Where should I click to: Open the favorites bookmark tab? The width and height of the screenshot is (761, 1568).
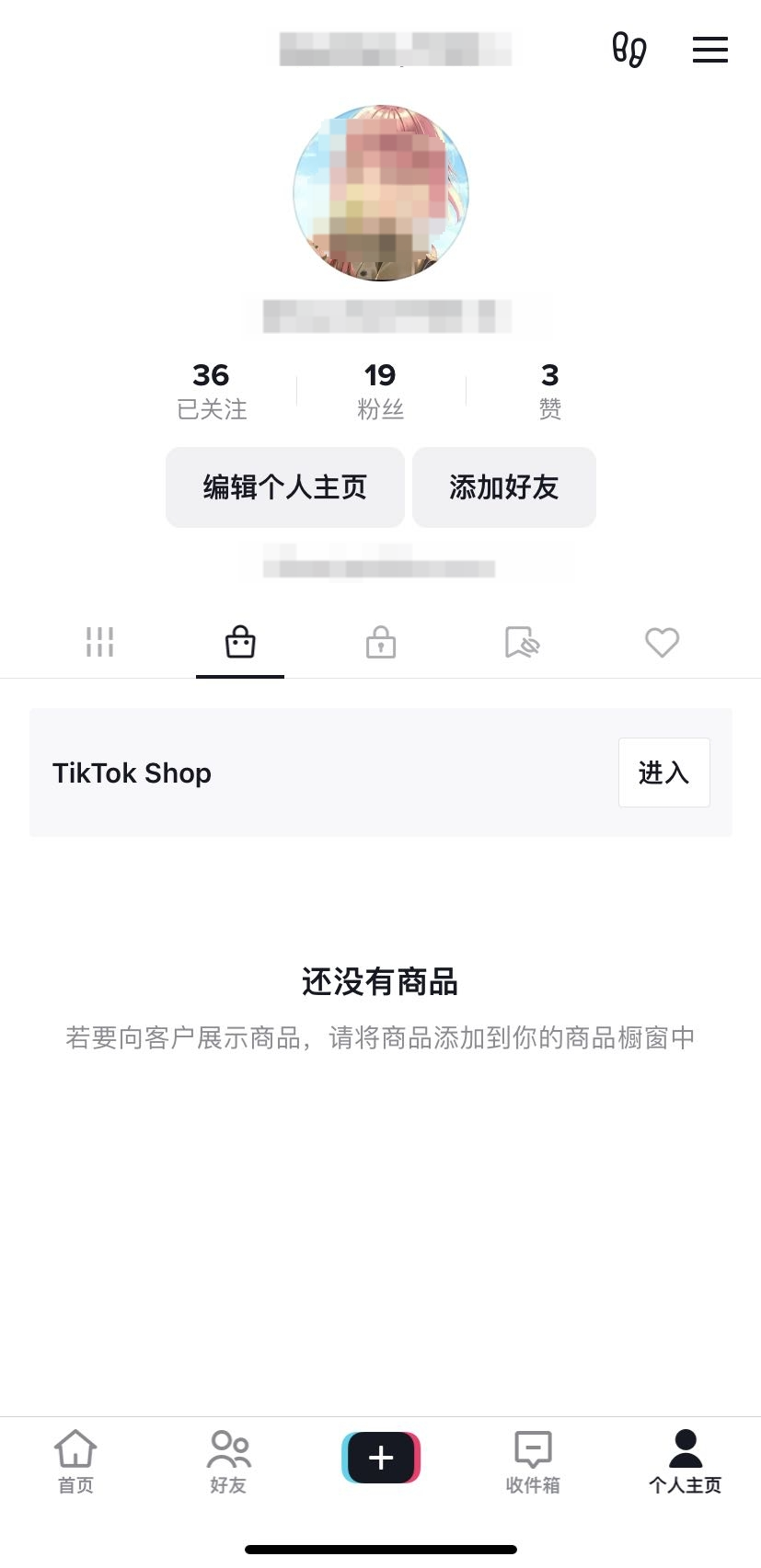pos(522,642)
